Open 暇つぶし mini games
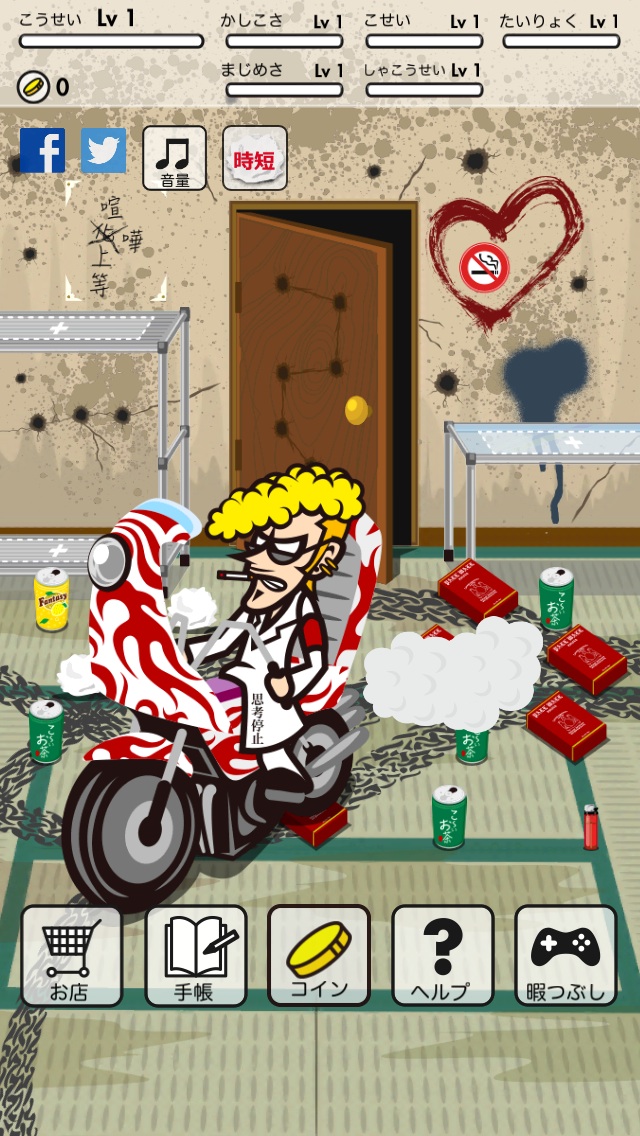This screenshot has width=640, height=1136. coord(565,955)
